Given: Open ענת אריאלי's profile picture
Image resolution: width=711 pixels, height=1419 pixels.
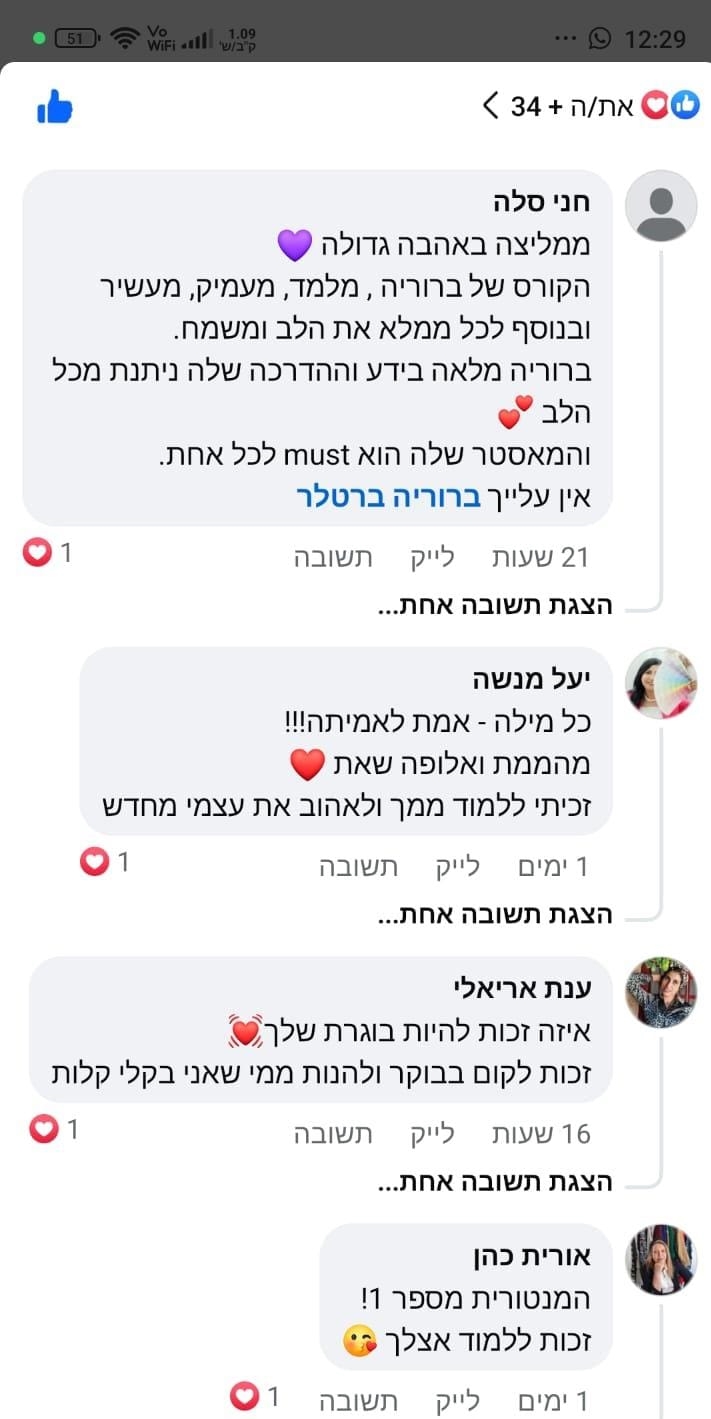Looking at the screenshot, I should pos(660,992).
